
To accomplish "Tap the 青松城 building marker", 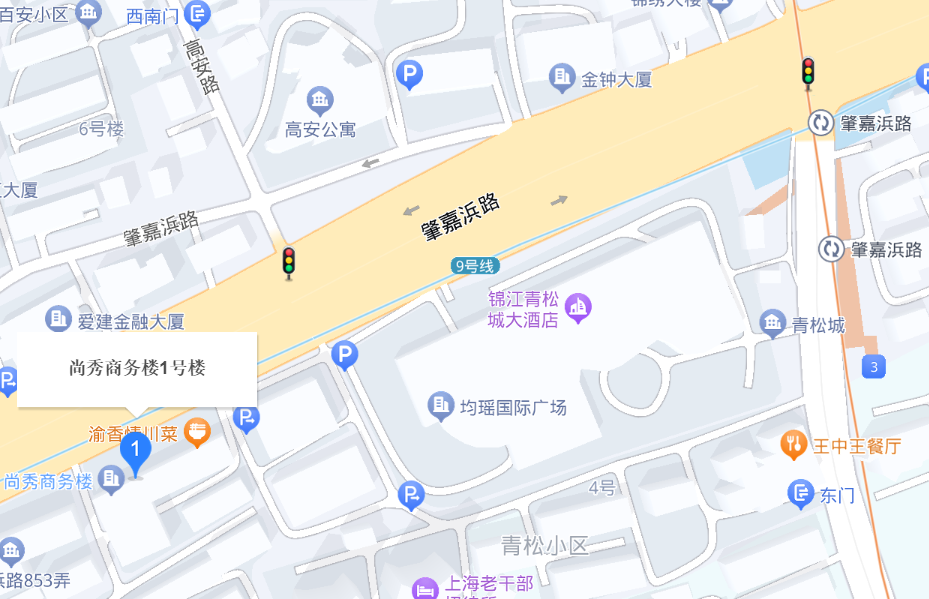I will (x=772, y=324).
